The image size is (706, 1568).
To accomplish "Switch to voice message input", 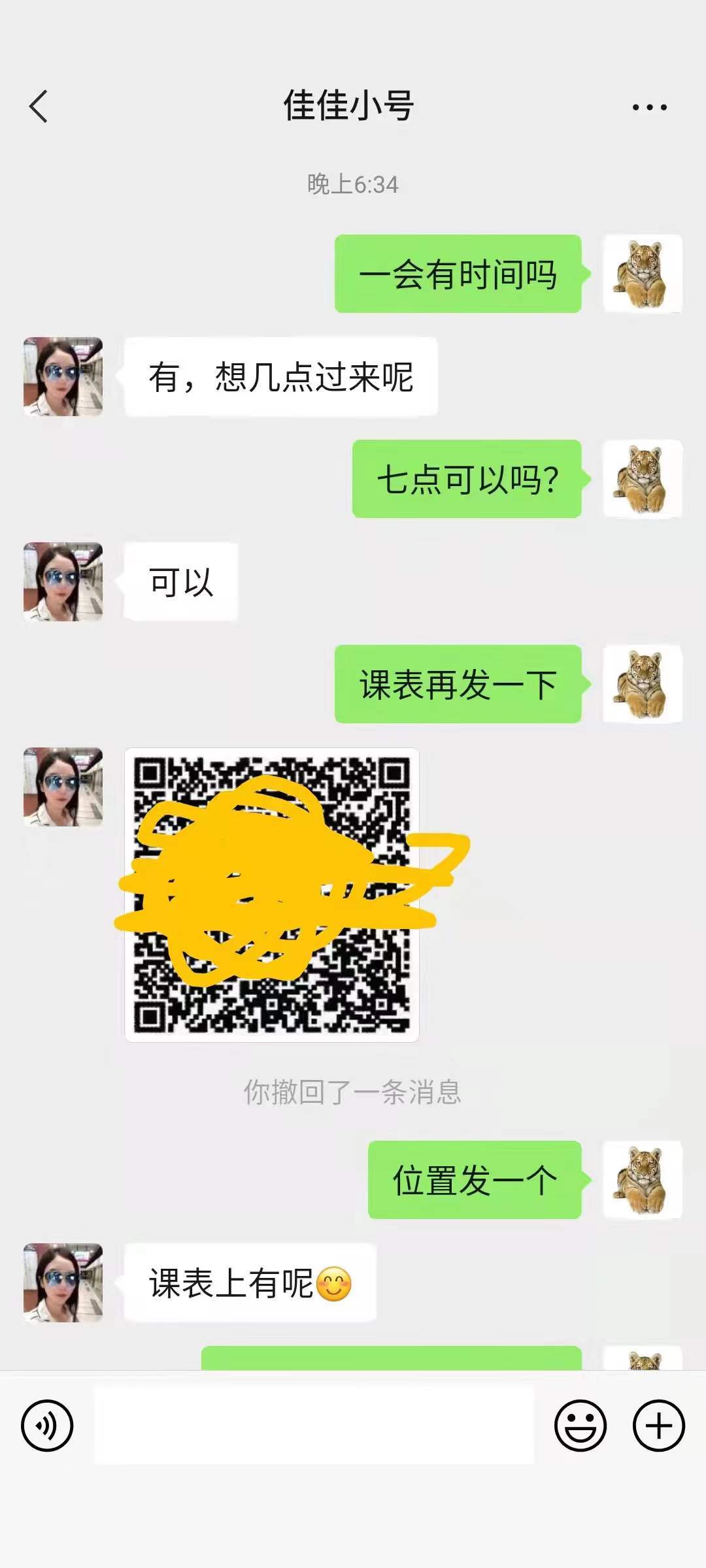I will pyautogui.click(x=47, y=1426).
